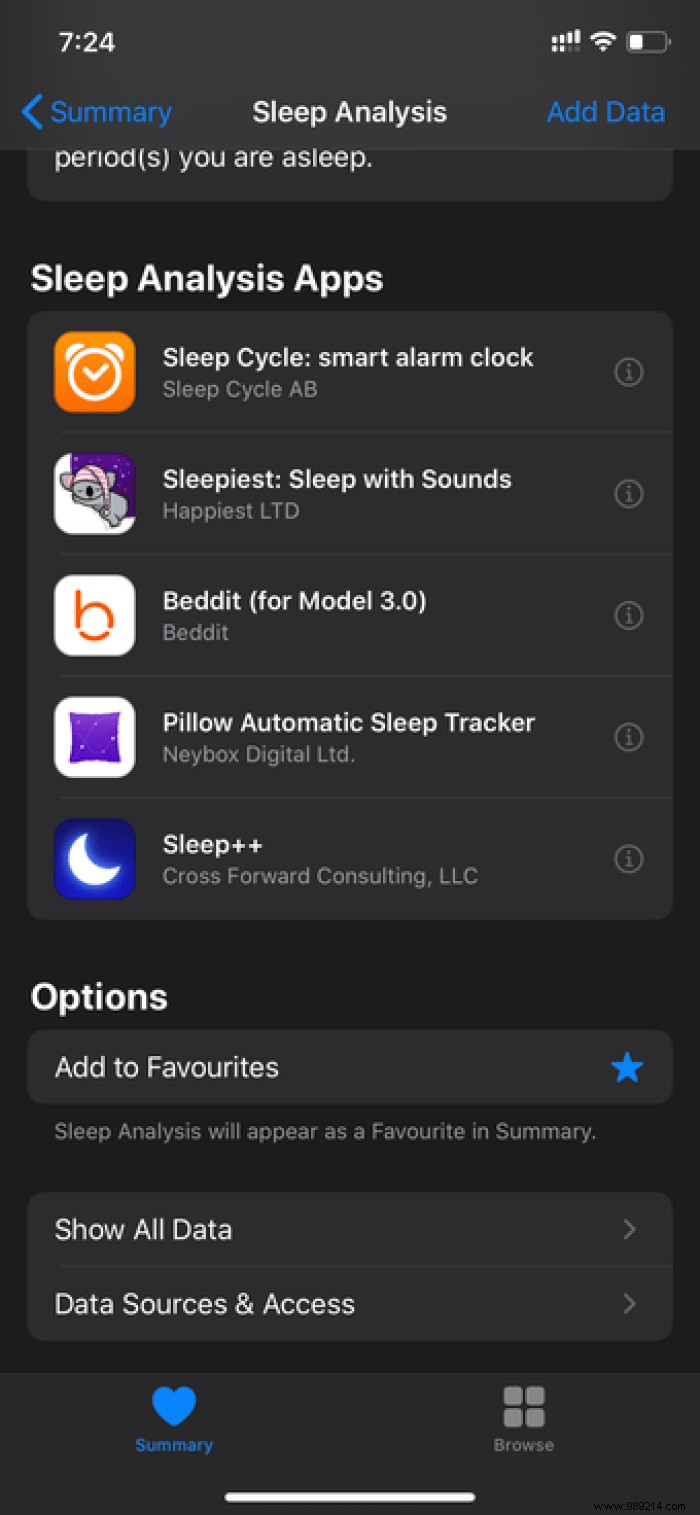Image resolution: width=700 pixels, height=1515 pixels.
Task: Go back to Summary
Action: tap(96, 112)
